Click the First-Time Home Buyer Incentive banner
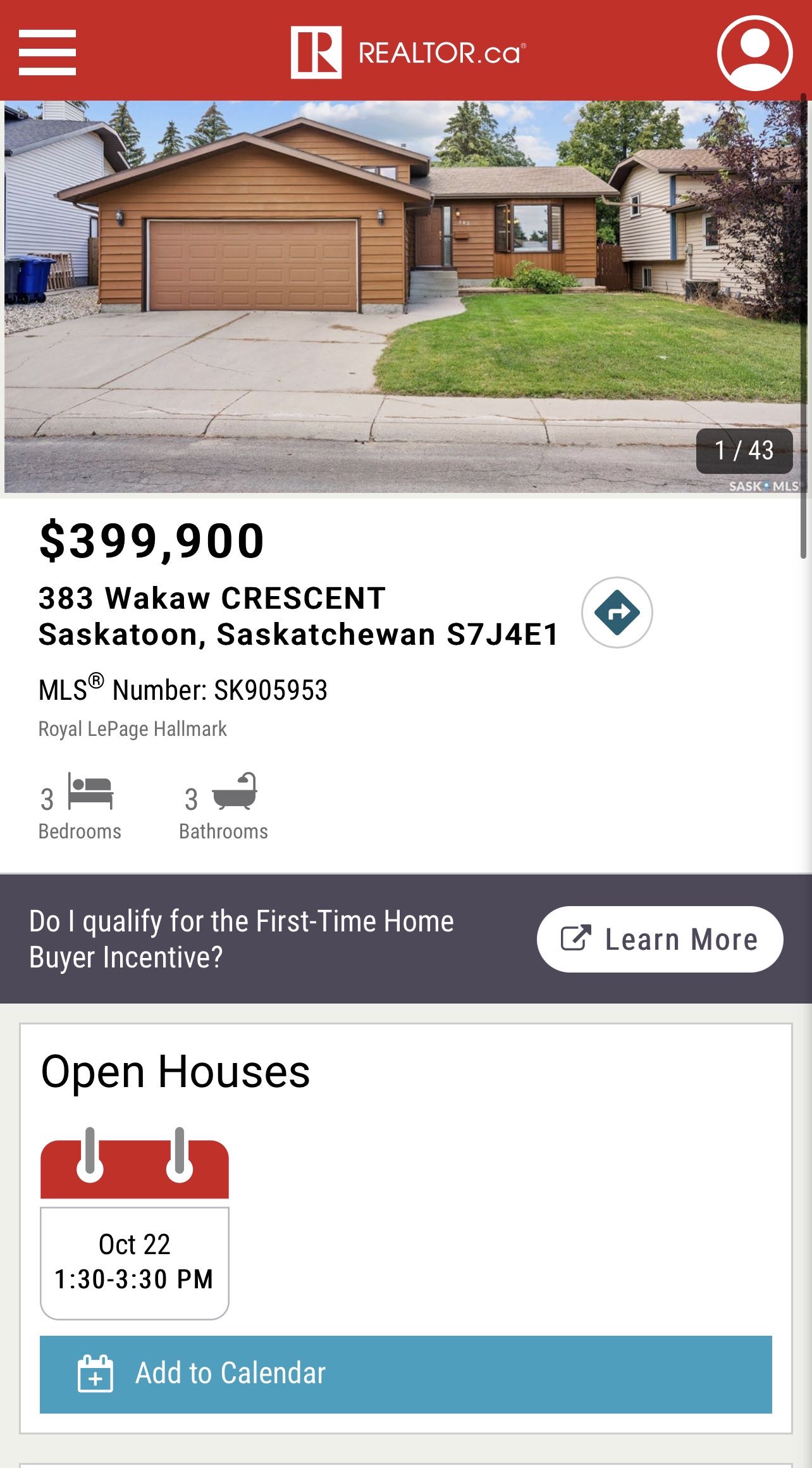 click(242, 939)
